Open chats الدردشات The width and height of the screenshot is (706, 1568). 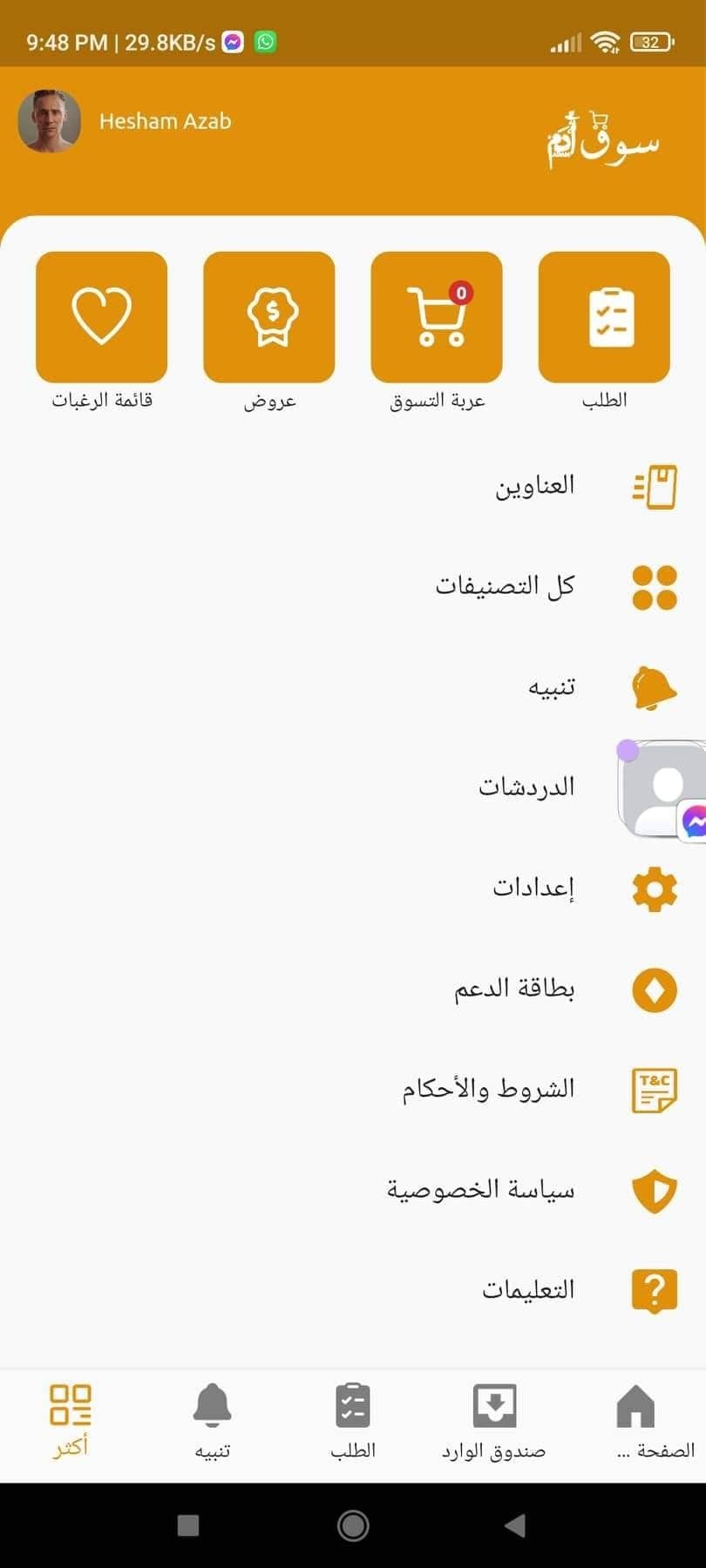(353, 787)
